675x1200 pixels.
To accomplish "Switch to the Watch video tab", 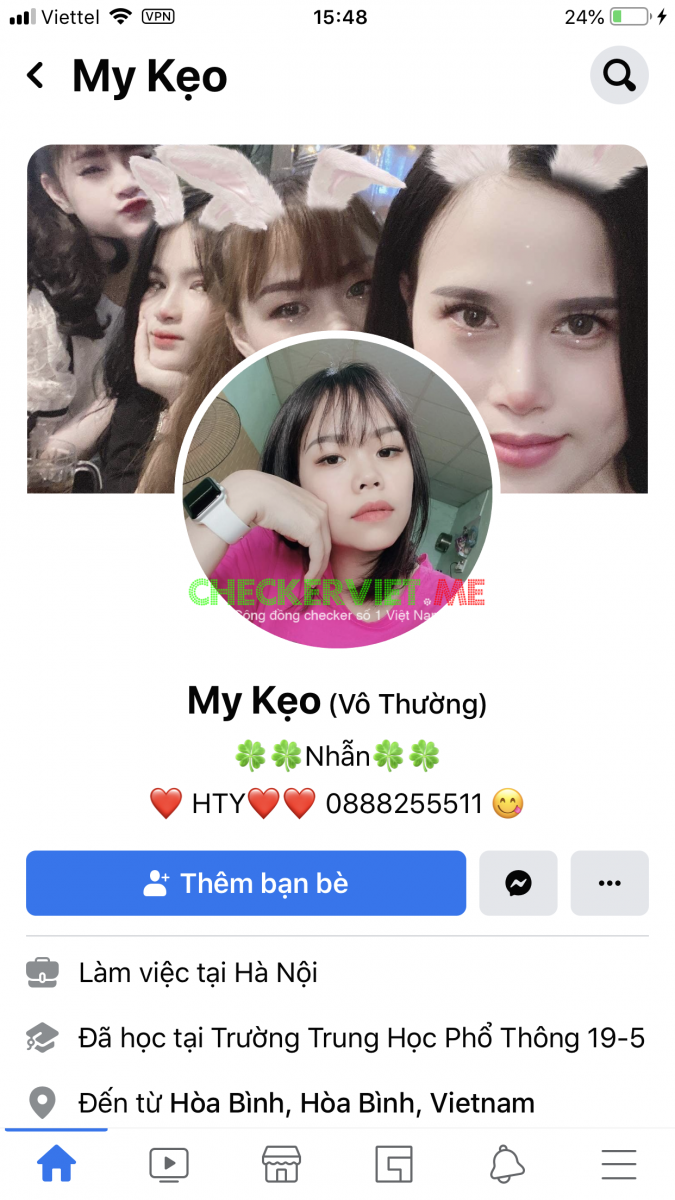I will click(x=169, y=1164).
